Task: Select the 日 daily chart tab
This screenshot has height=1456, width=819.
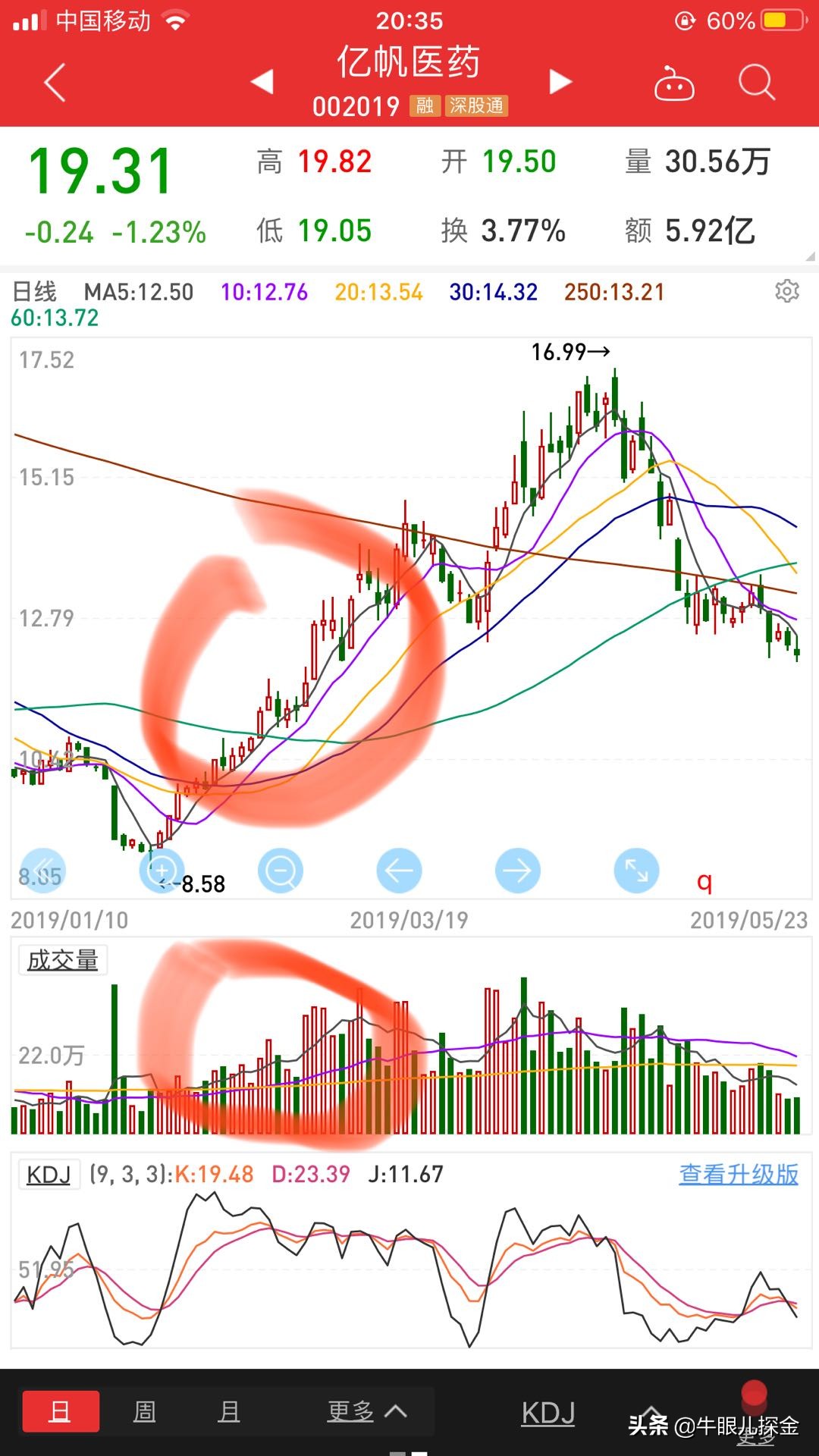Action: tap(61, 1411)
